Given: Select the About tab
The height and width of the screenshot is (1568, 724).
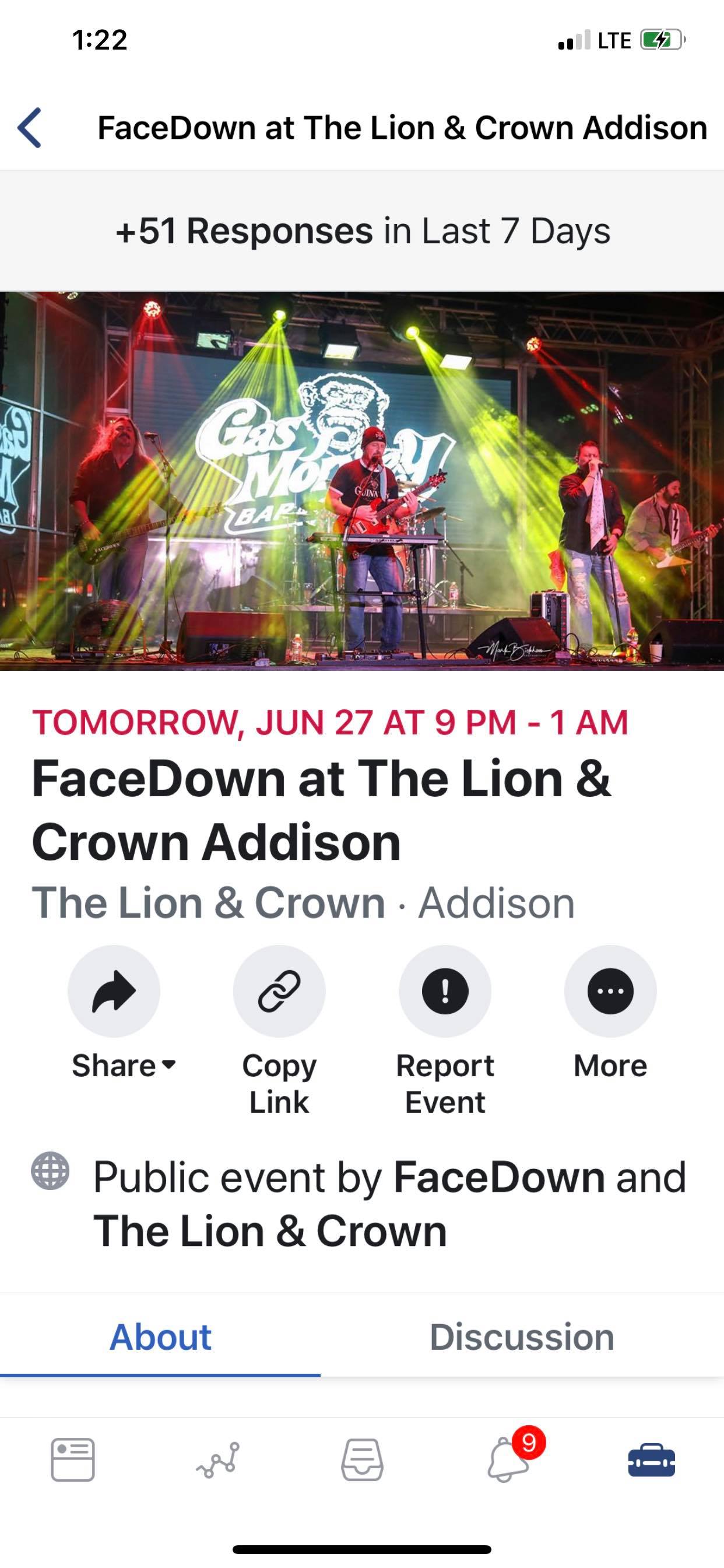Looking at the screenshot, I should point(160,1338).
